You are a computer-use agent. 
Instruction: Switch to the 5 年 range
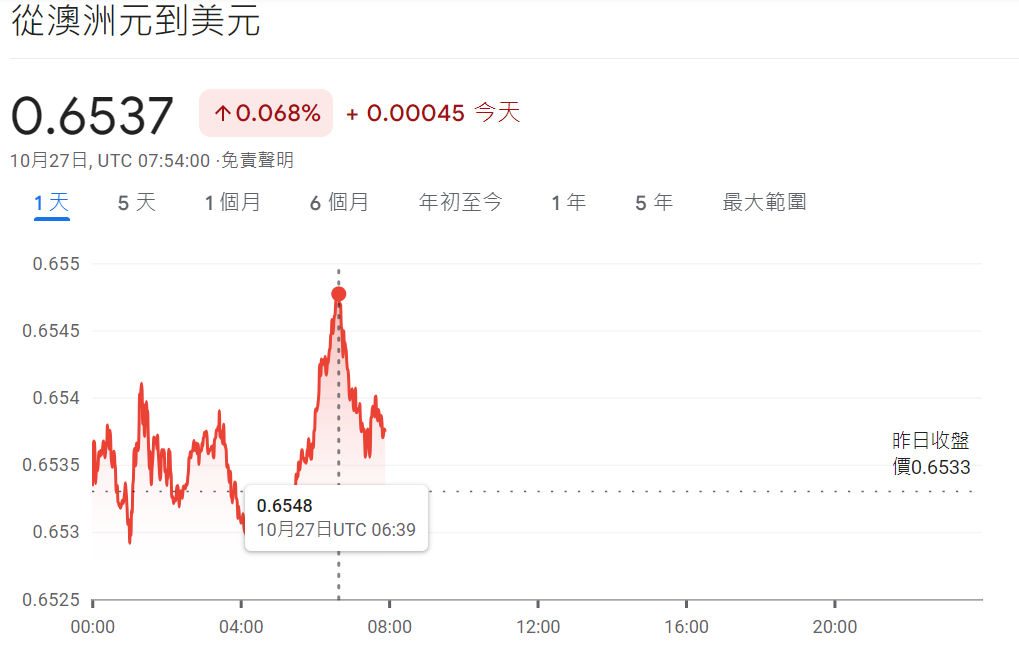point(654,203)
